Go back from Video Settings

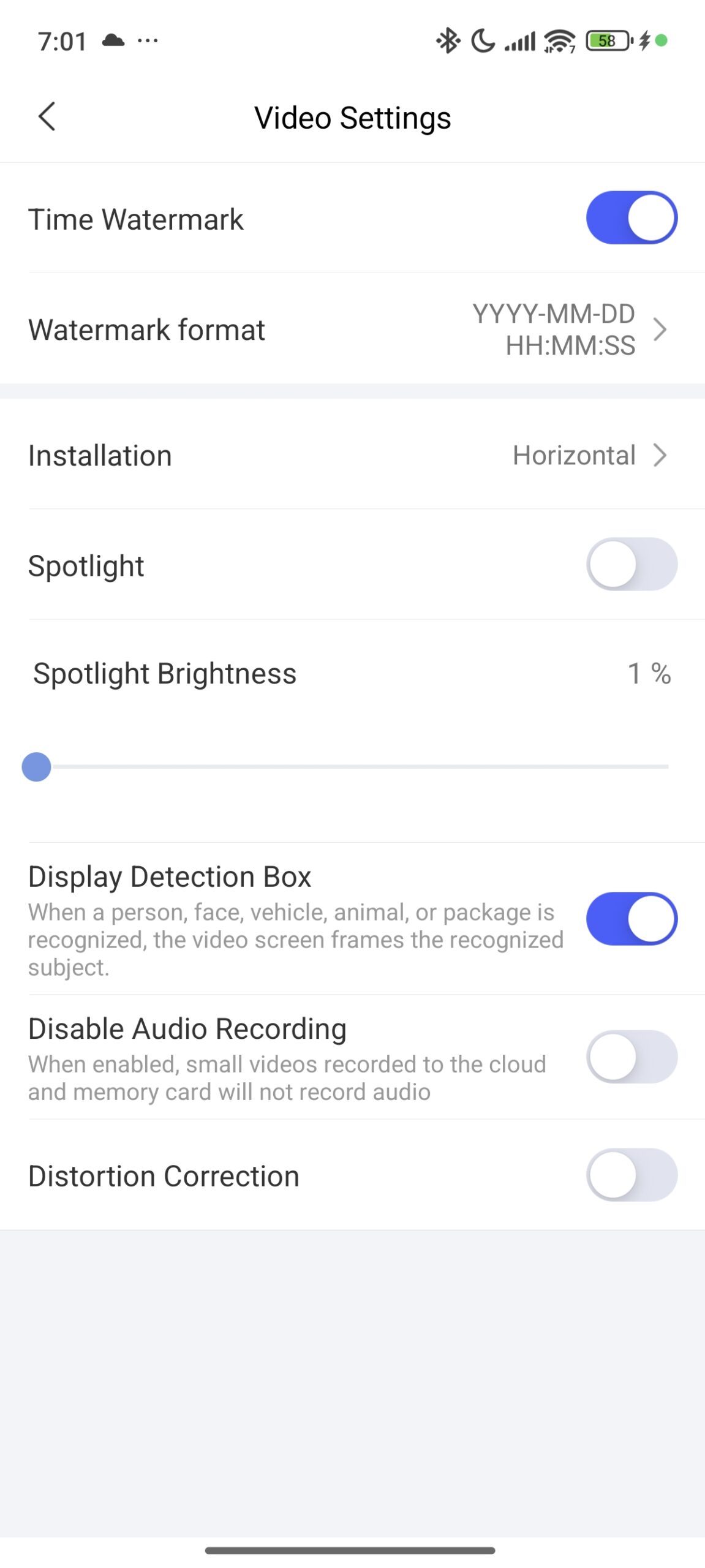(x=47, y=116)
